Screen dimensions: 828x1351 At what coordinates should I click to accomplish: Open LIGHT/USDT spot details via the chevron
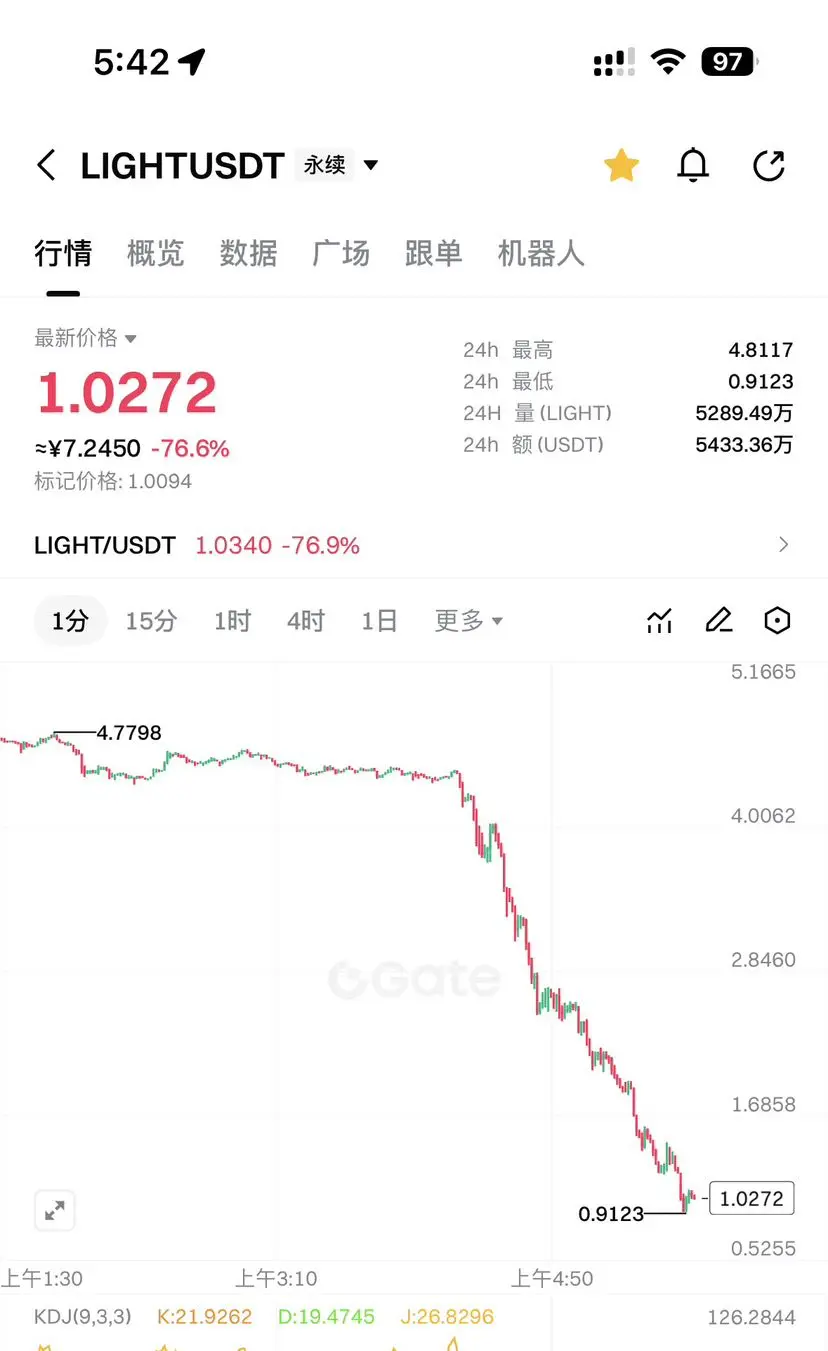point(784,545)
